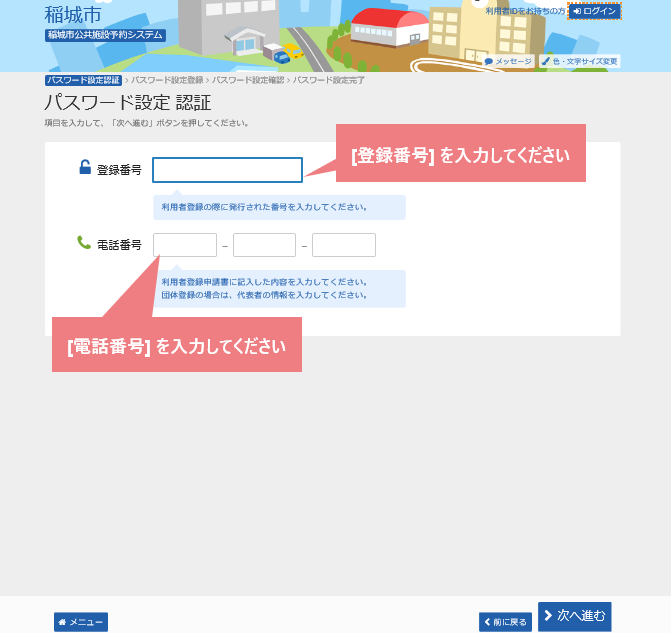The image size is (671, 633).
Task: Select the last 電話番号 field
Action: click(x=343, y=245)
